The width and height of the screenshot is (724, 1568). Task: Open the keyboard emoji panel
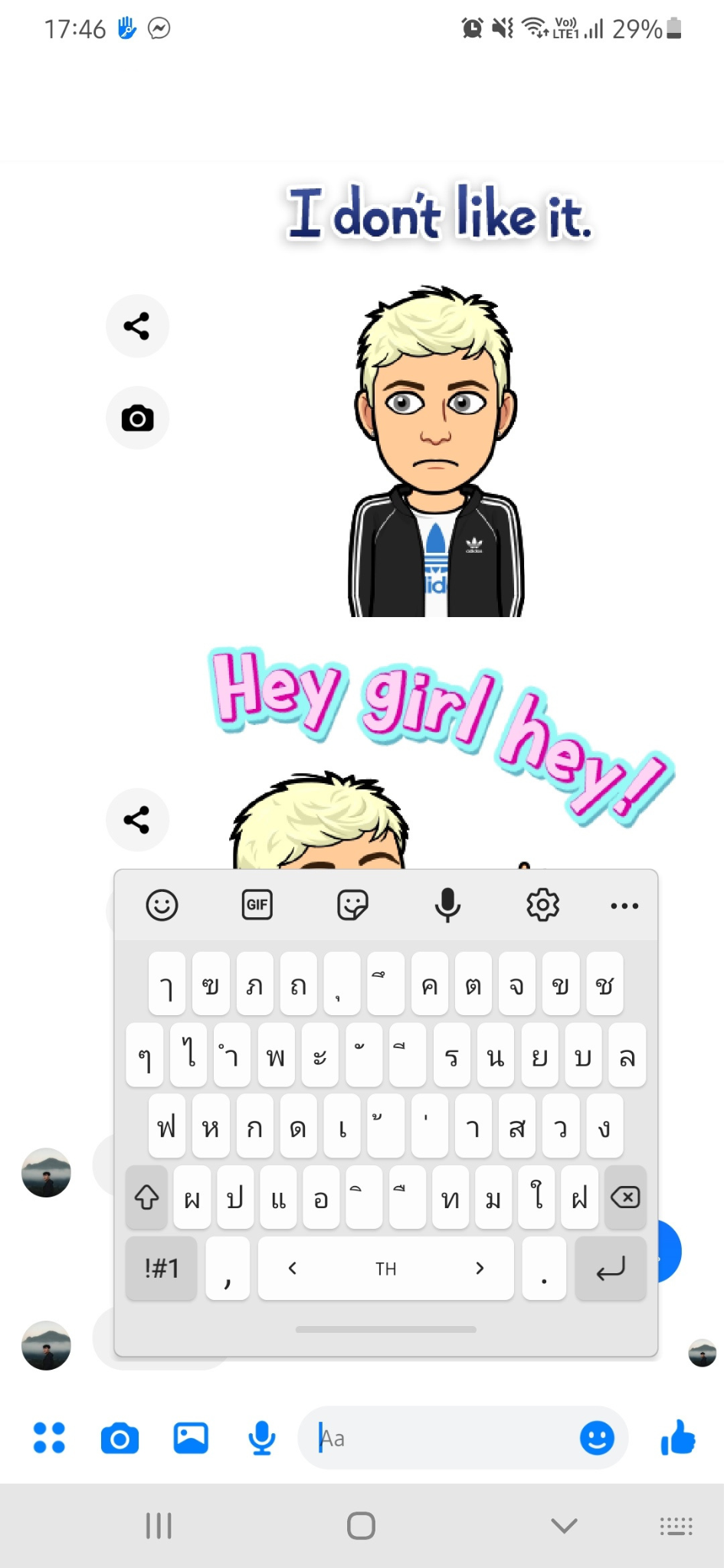tap(162, 905)
